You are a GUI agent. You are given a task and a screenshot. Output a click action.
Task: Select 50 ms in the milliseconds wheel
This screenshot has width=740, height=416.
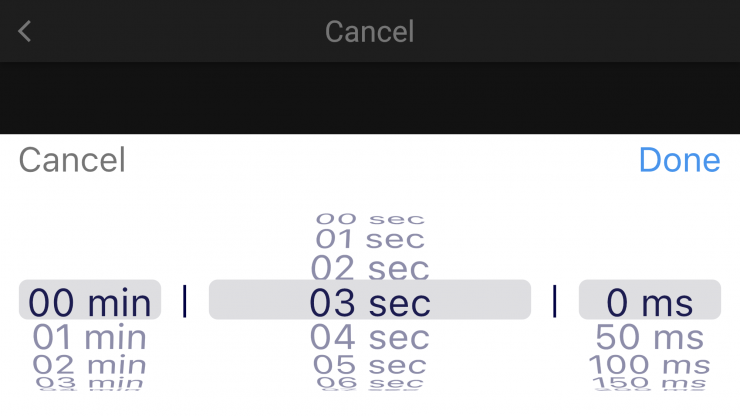(x=649, y=338)
